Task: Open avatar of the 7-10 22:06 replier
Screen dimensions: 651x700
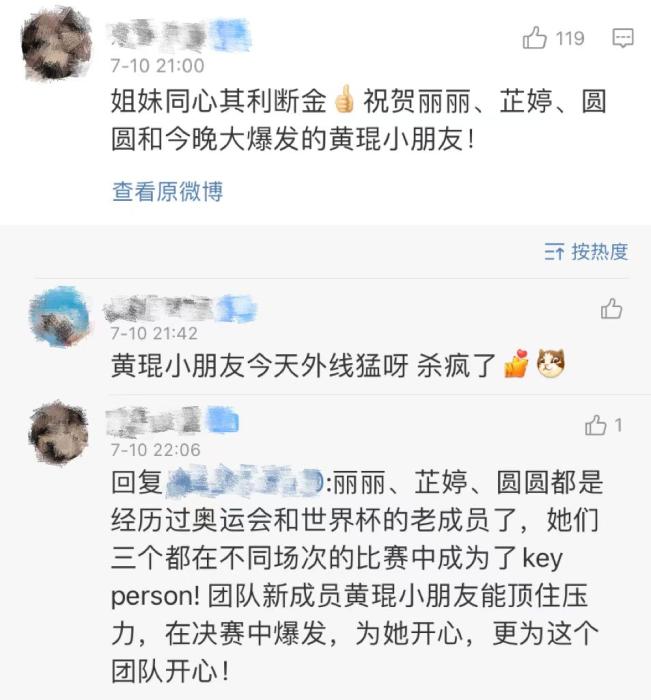Action: (59, 432)
